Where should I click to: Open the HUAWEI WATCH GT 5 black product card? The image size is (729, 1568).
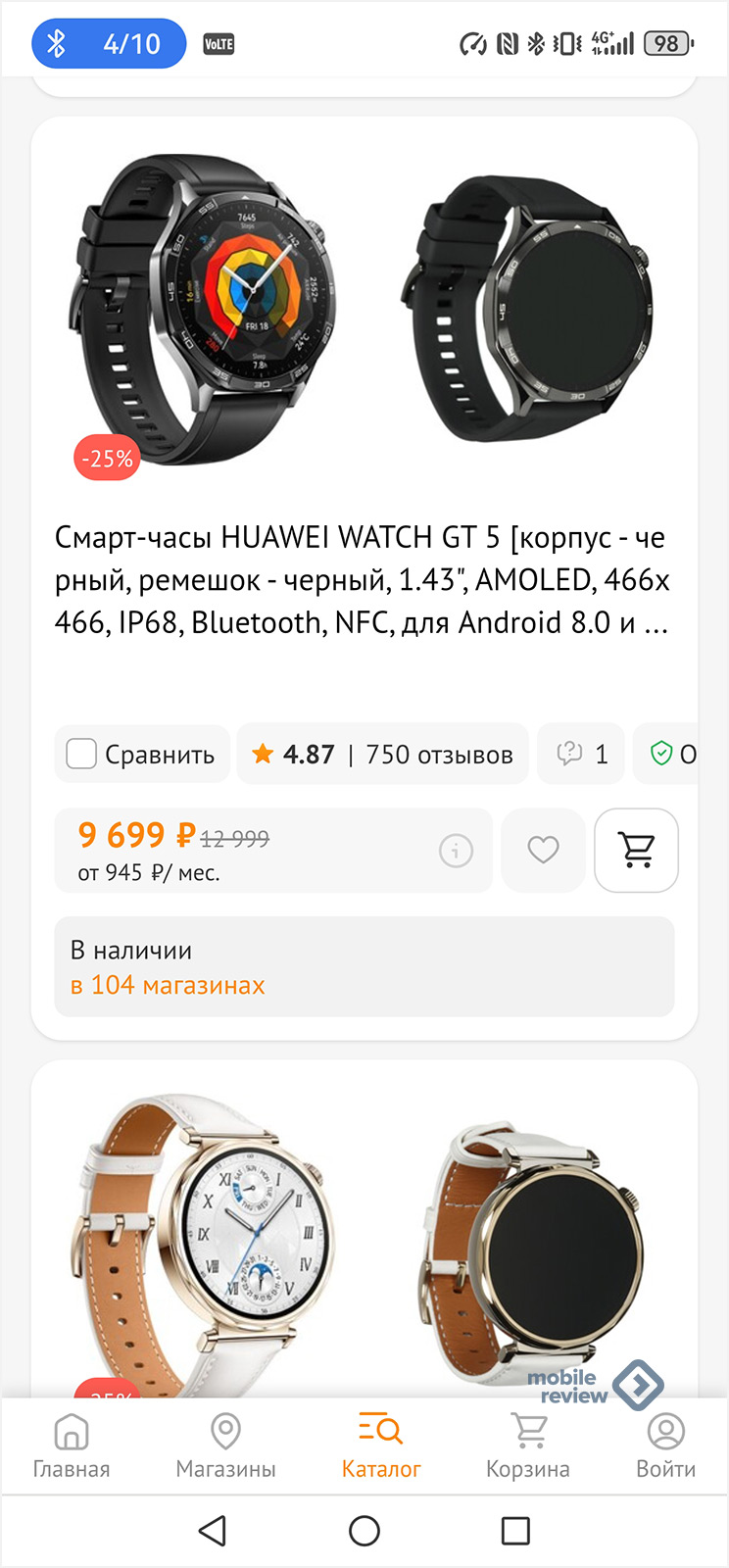click(363, 578)
